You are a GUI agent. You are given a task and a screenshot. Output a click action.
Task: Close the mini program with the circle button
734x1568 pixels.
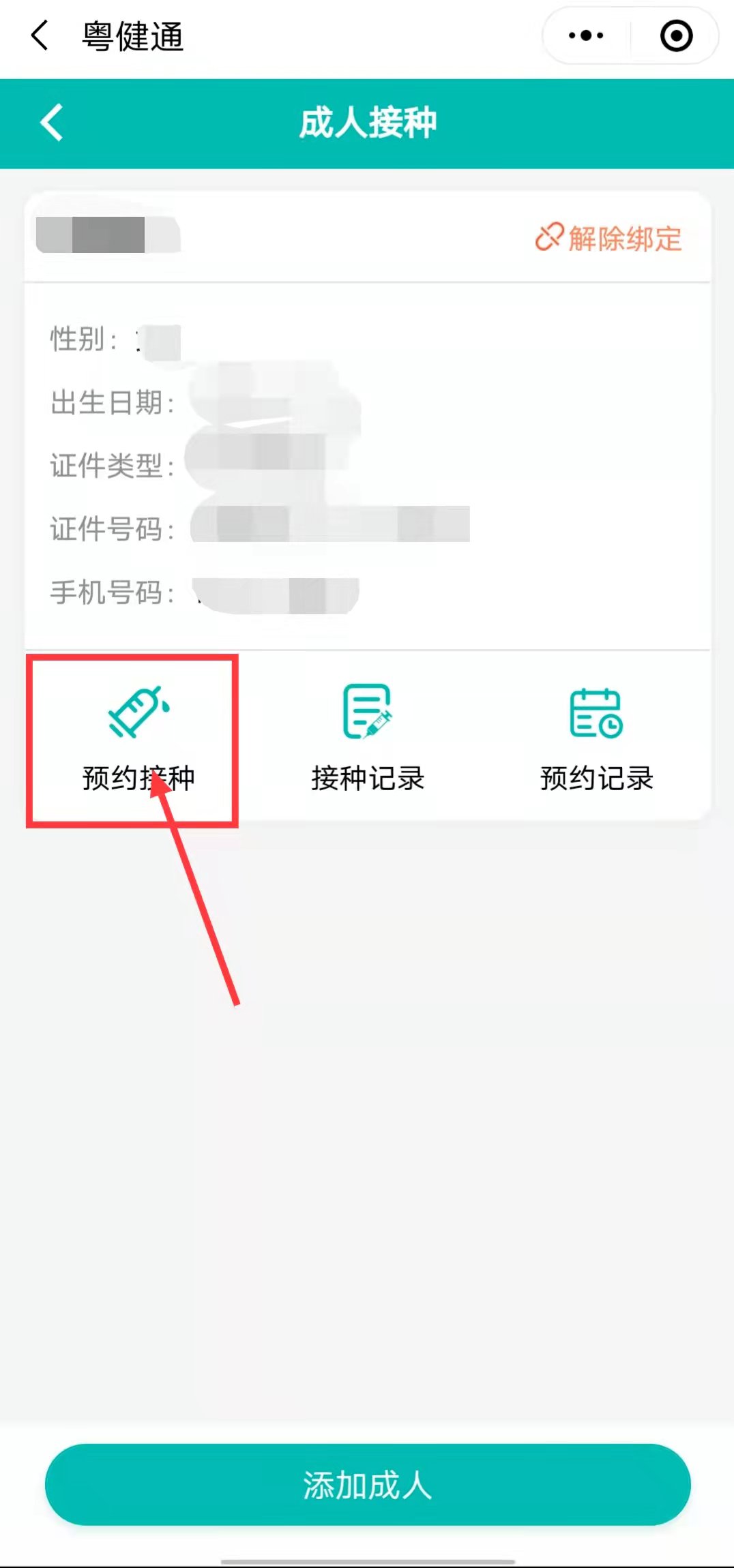click(676, 35)
